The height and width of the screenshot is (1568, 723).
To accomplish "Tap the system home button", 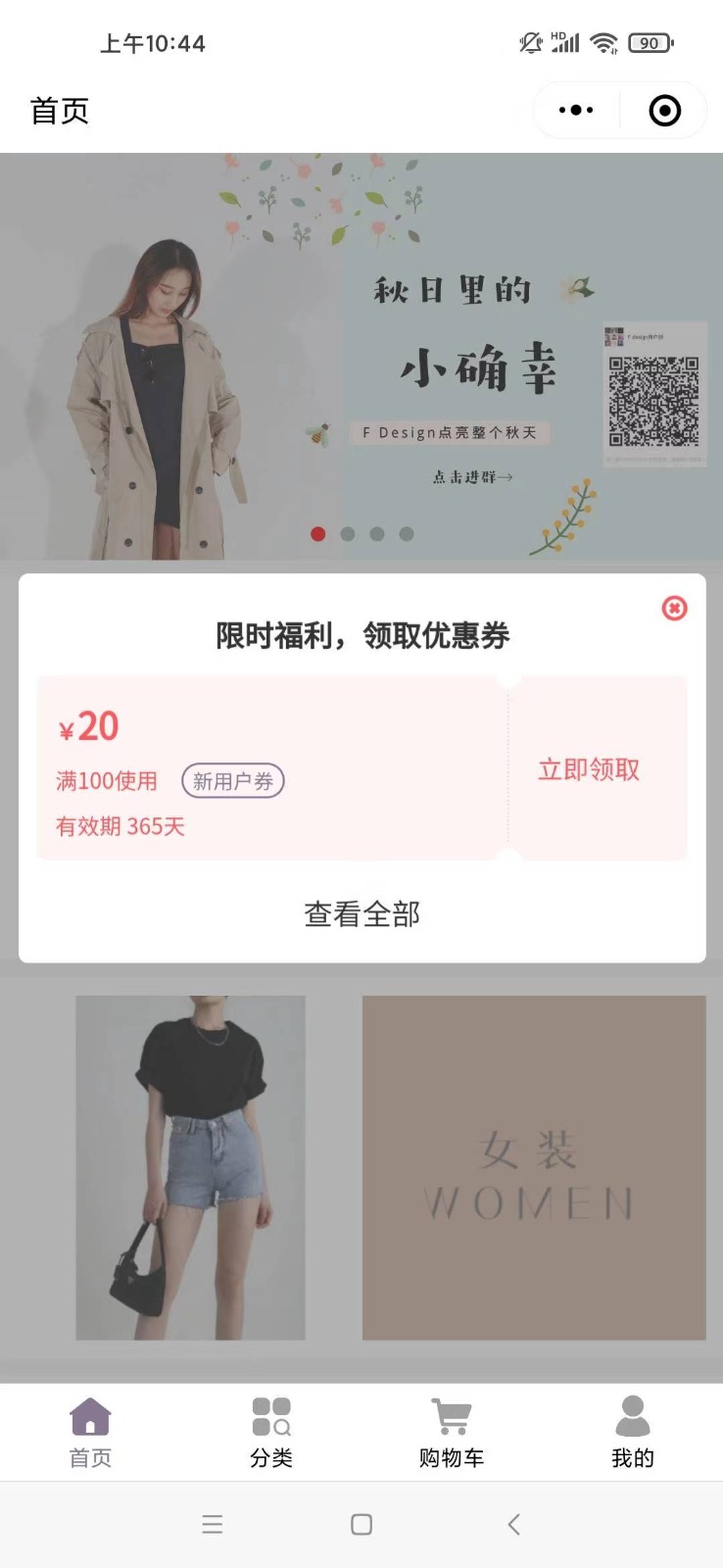I will click(x=361, y=1524).
